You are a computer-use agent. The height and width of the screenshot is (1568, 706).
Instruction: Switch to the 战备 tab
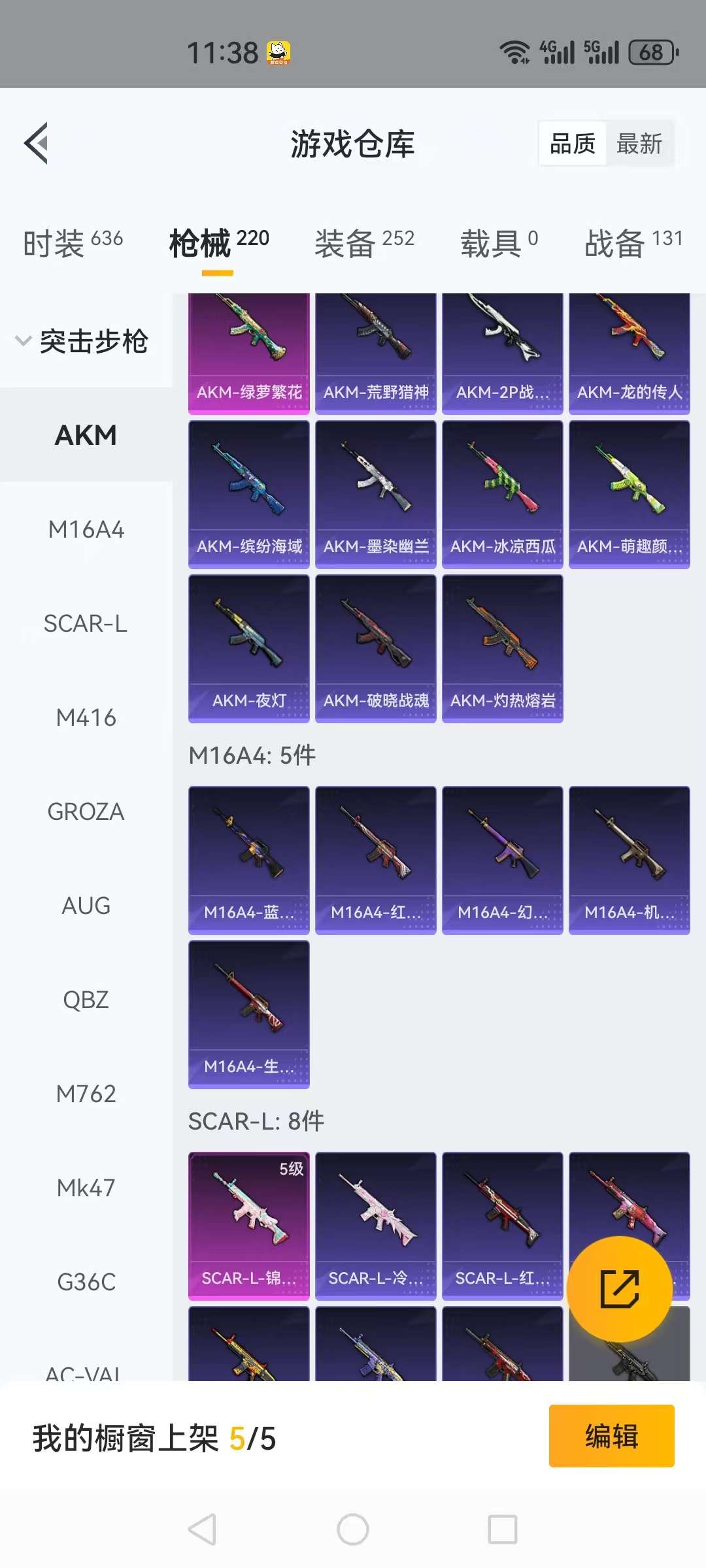pyautogui.click(x=633, y=243)
